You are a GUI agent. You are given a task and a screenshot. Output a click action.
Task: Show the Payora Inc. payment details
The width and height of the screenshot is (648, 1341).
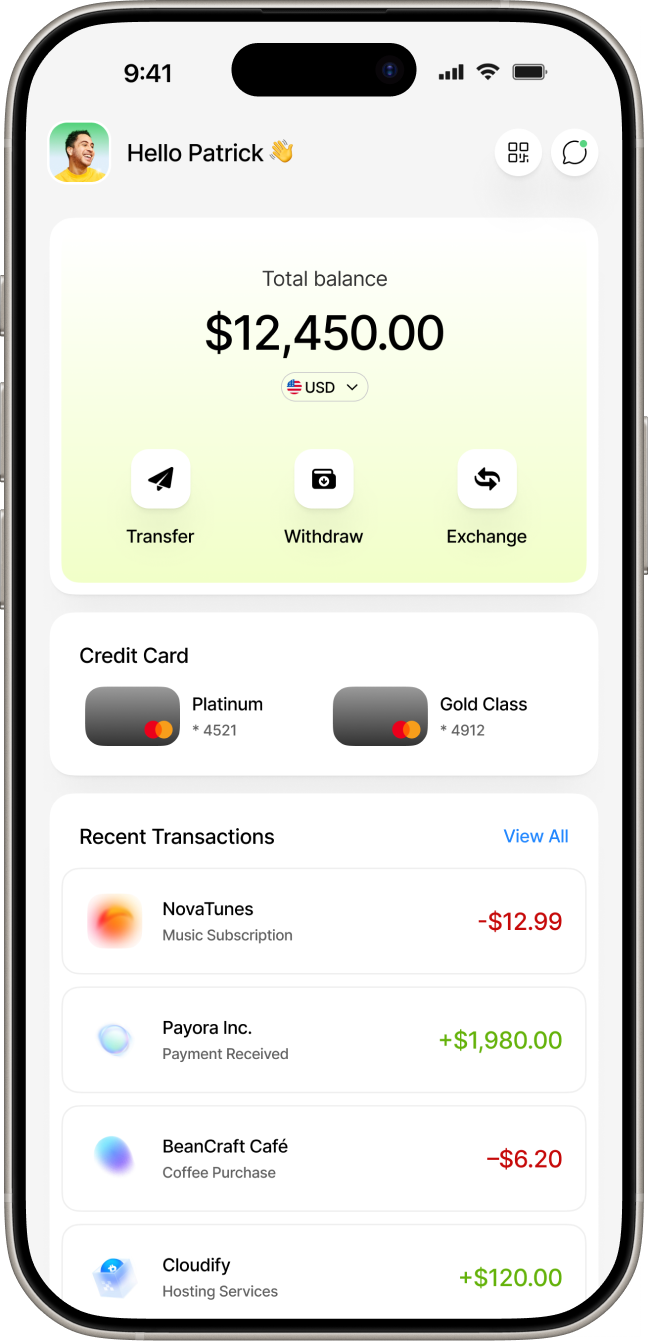tap(324, 1040)
